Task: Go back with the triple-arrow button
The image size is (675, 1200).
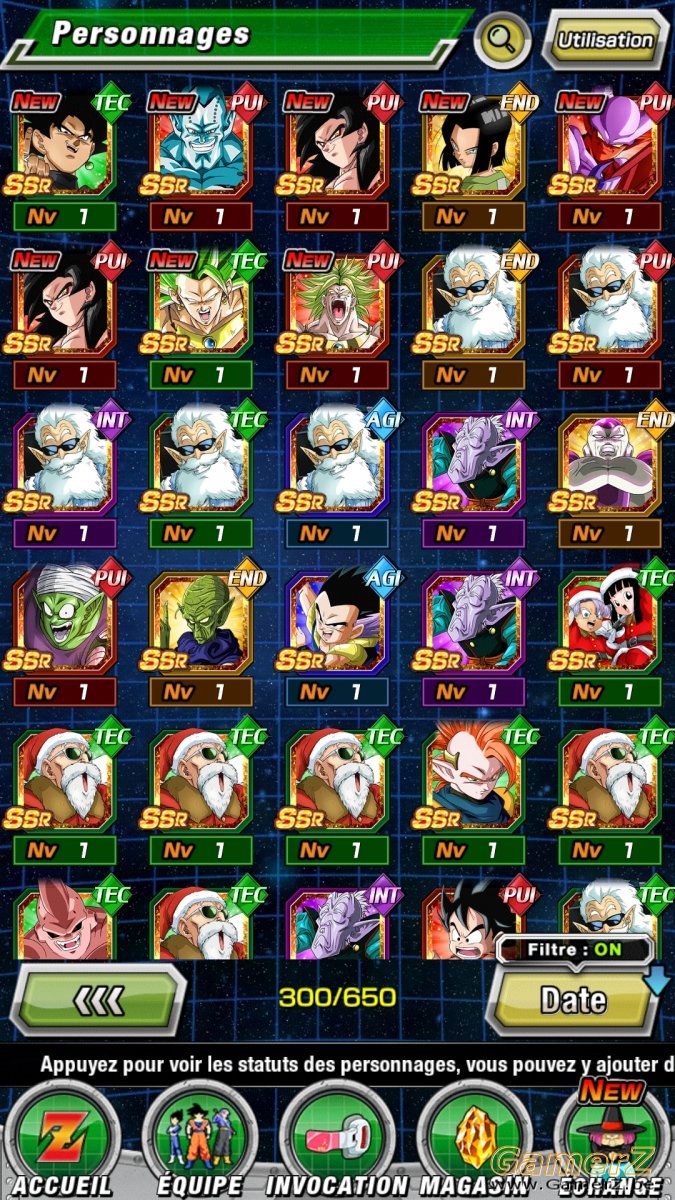Action: click(x=98, y=998)
